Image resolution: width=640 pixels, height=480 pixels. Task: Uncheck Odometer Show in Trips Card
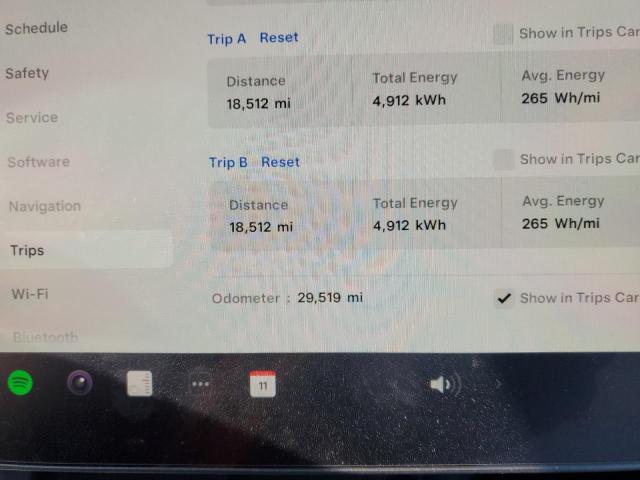[x=504, y=298]
